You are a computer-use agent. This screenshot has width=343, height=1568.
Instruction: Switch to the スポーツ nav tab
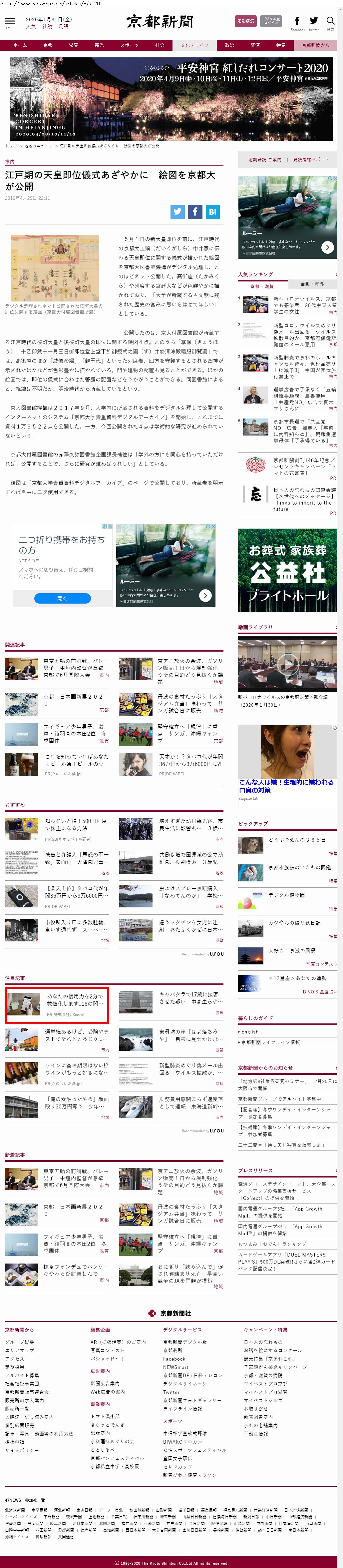(x=129, y=45)
